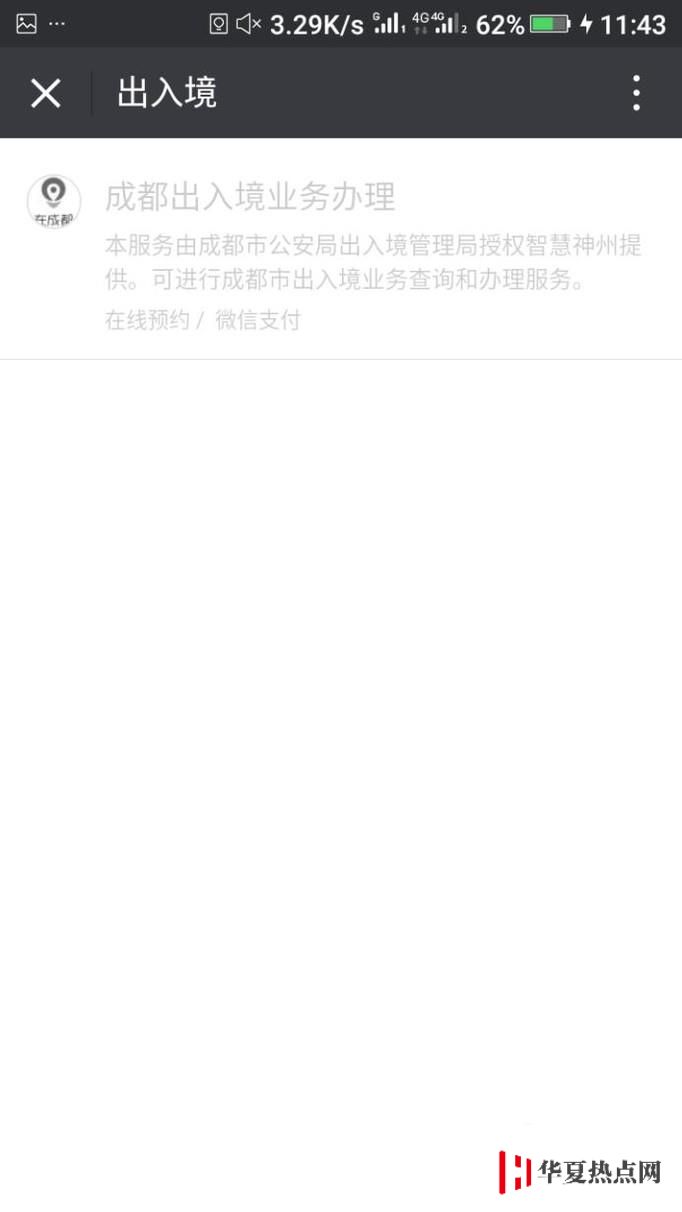682x1212 pixels.
Task: Close the 出入境 page
Action: 45,93
